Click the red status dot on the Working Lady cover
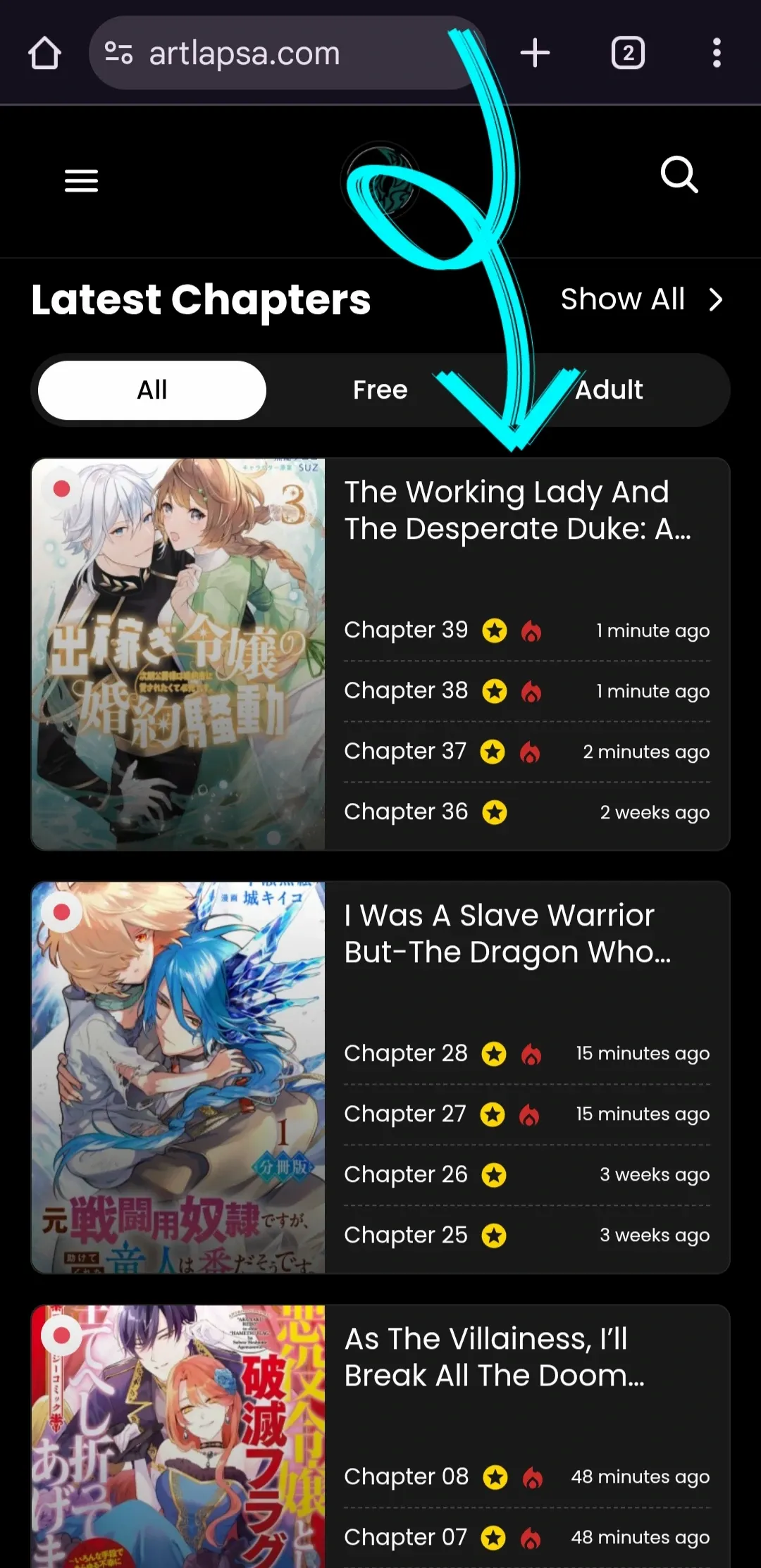761x1568 pixels. (x=62, y=487)
